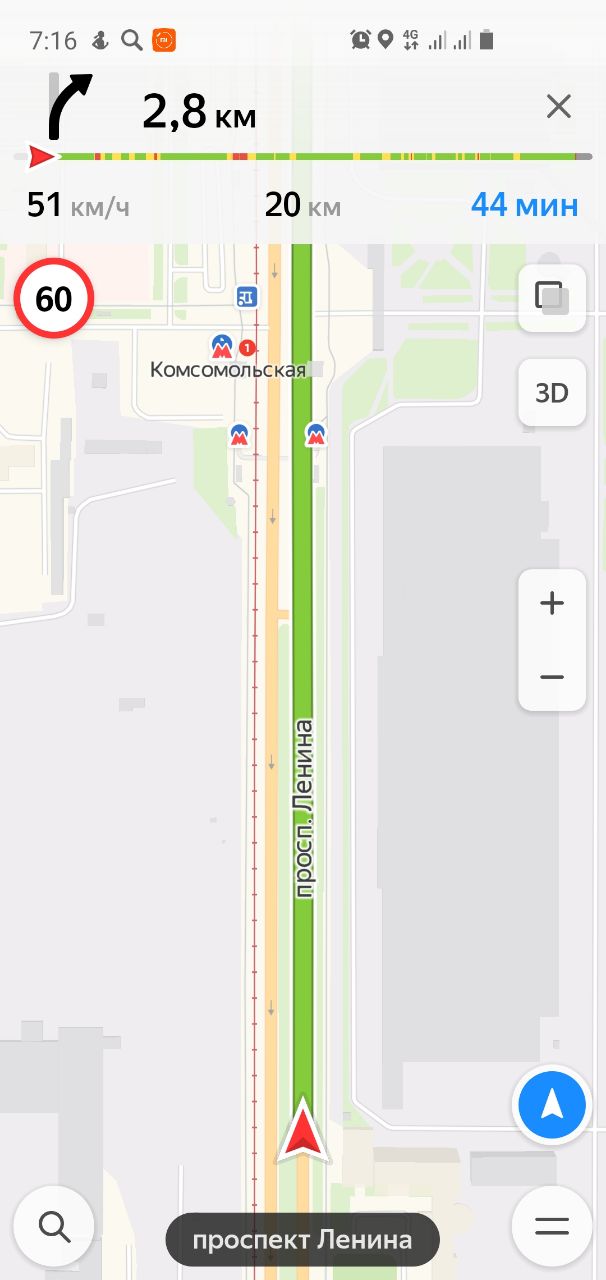Switch the map to 3D view
The width and height of the screenshot is (606, 1280).
click(551, 392)
